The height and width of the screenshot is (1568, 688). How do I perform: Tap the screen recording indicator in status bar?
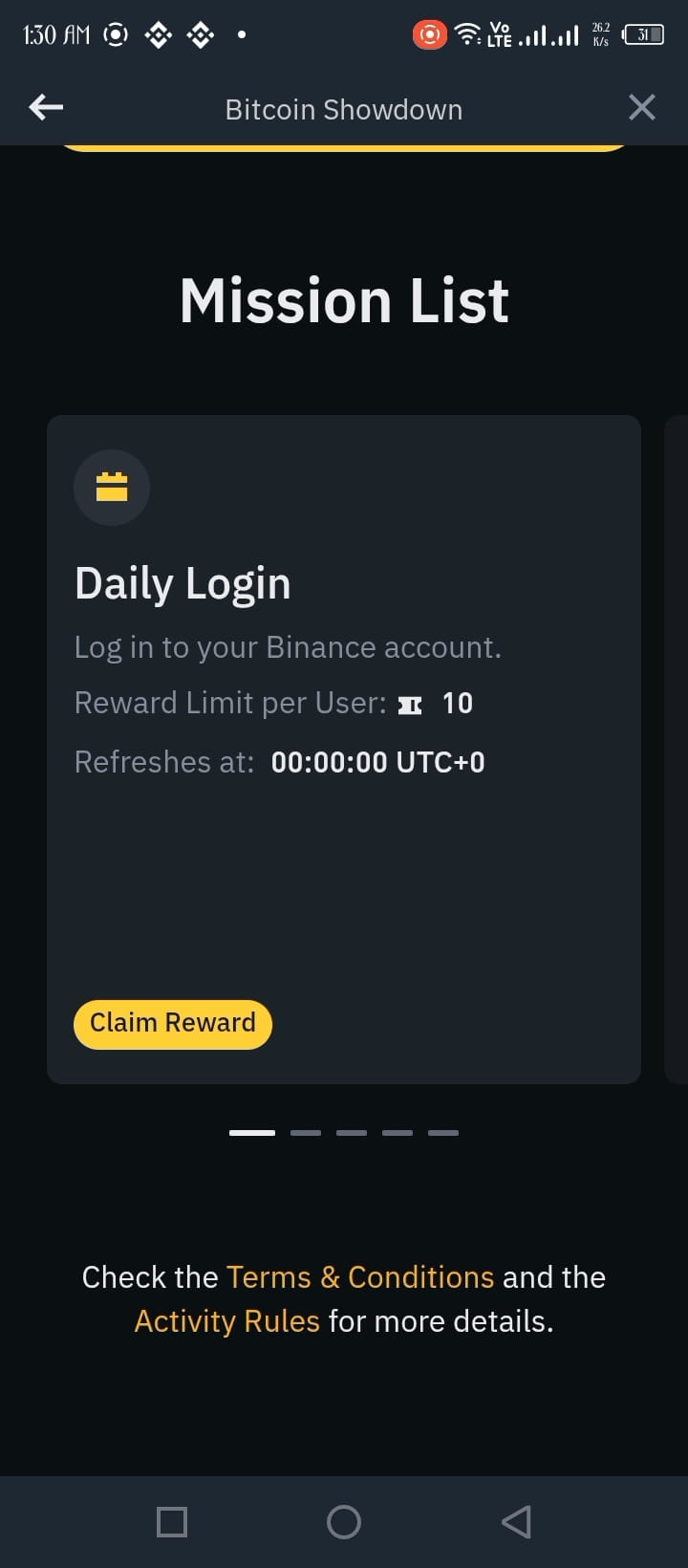coord(429,33)
